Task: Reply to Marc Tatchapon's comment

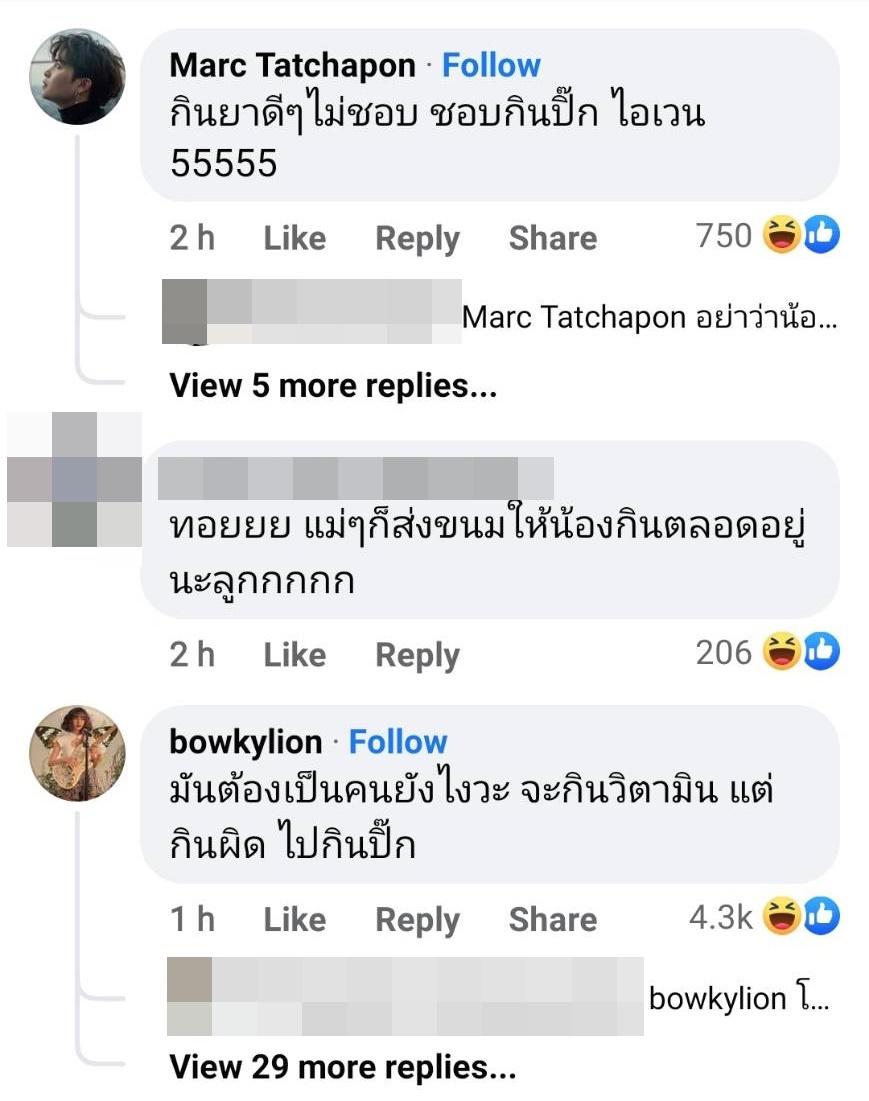Action: click(x=417, y=238)
